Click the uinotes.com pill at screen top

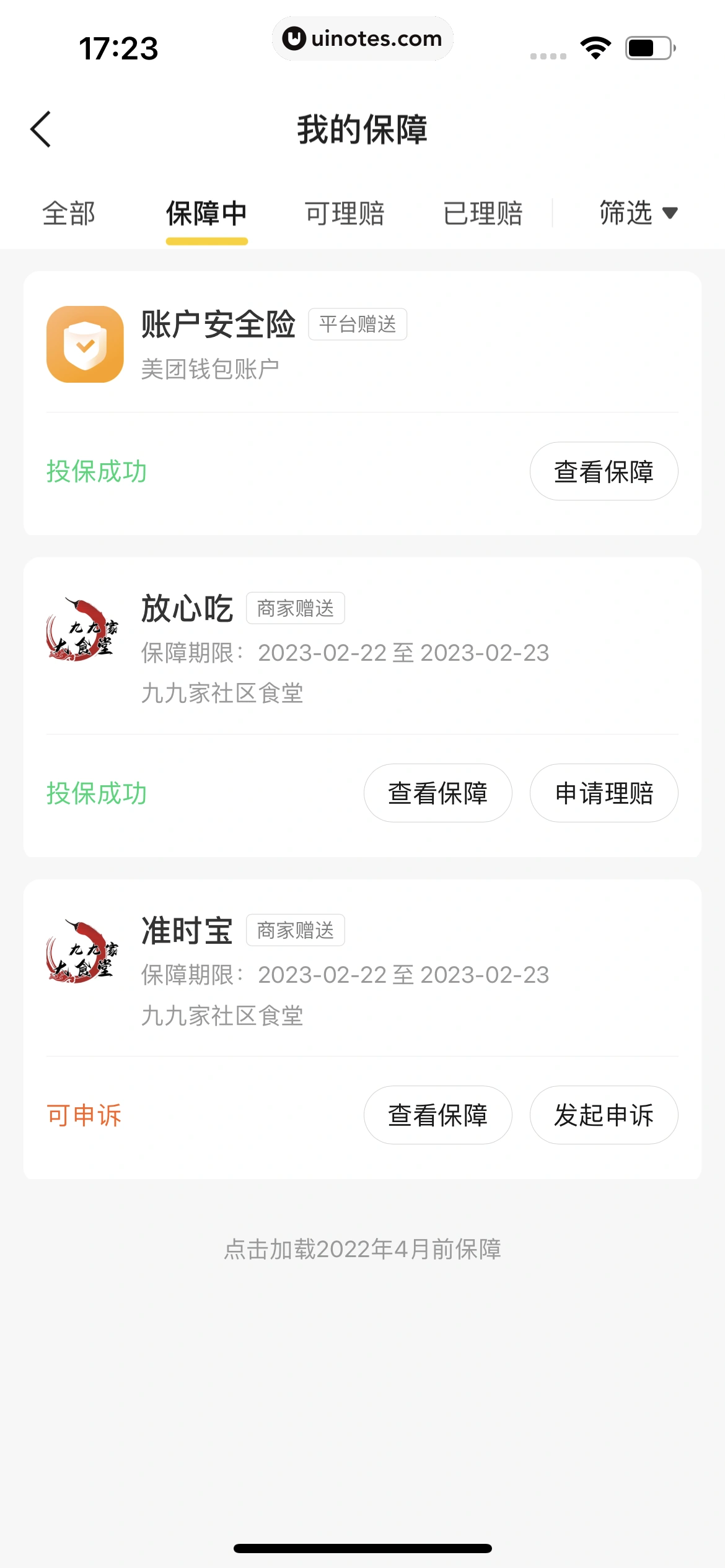[x=362, y=38]
